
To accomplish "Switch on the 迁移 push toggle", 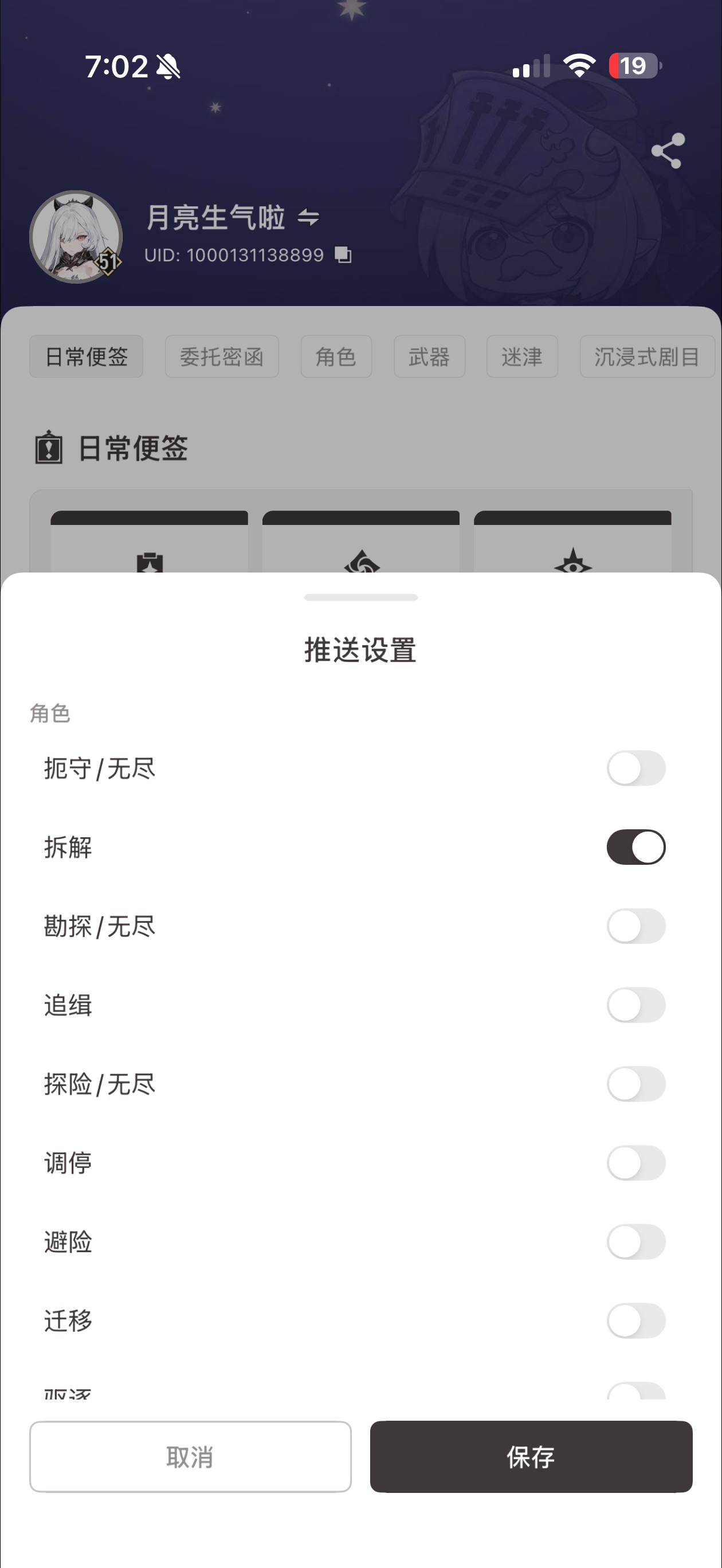I will 635,1321.
